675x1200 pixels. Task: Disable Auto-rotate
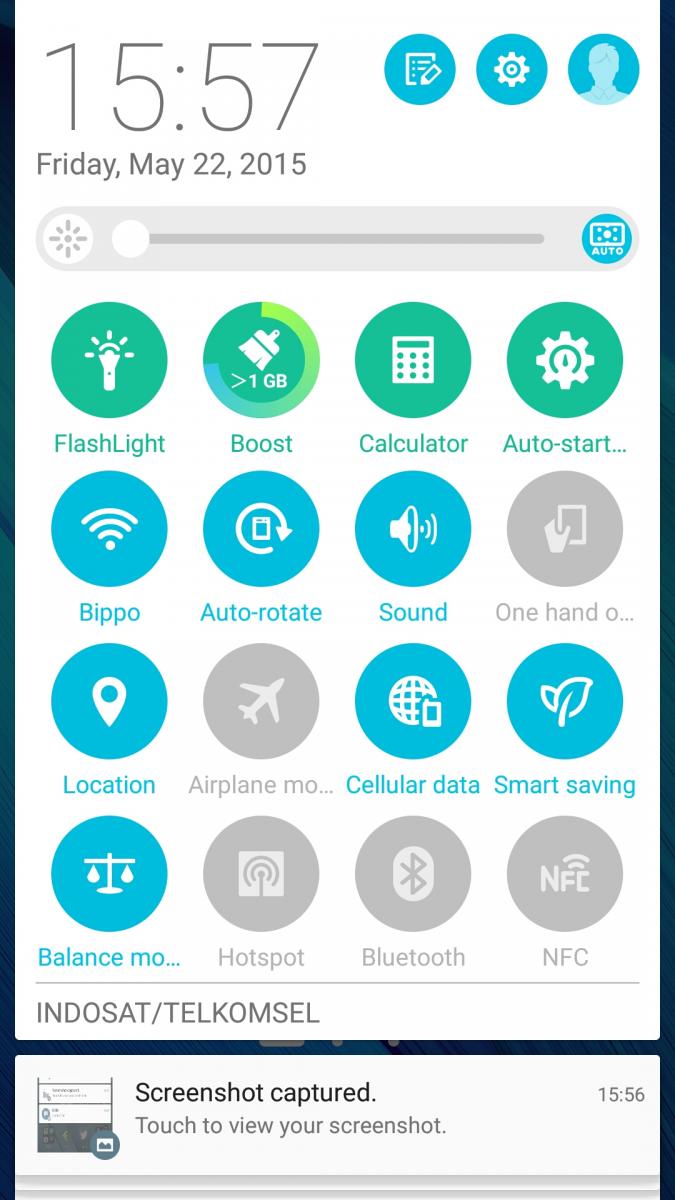[261, 529]
